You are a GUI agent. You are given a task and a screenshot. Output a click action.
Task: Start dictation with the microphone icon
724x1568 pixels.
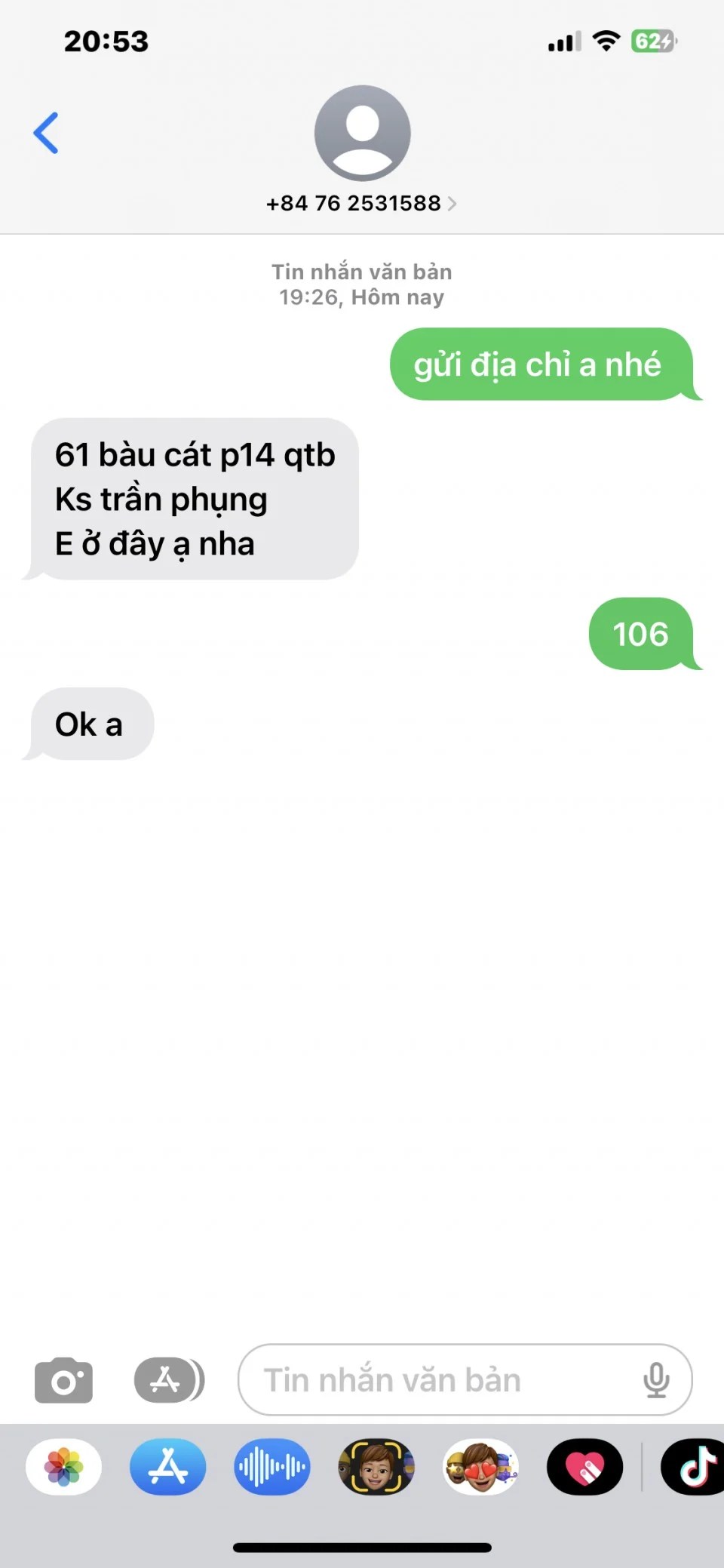[x=656, y=1380]
